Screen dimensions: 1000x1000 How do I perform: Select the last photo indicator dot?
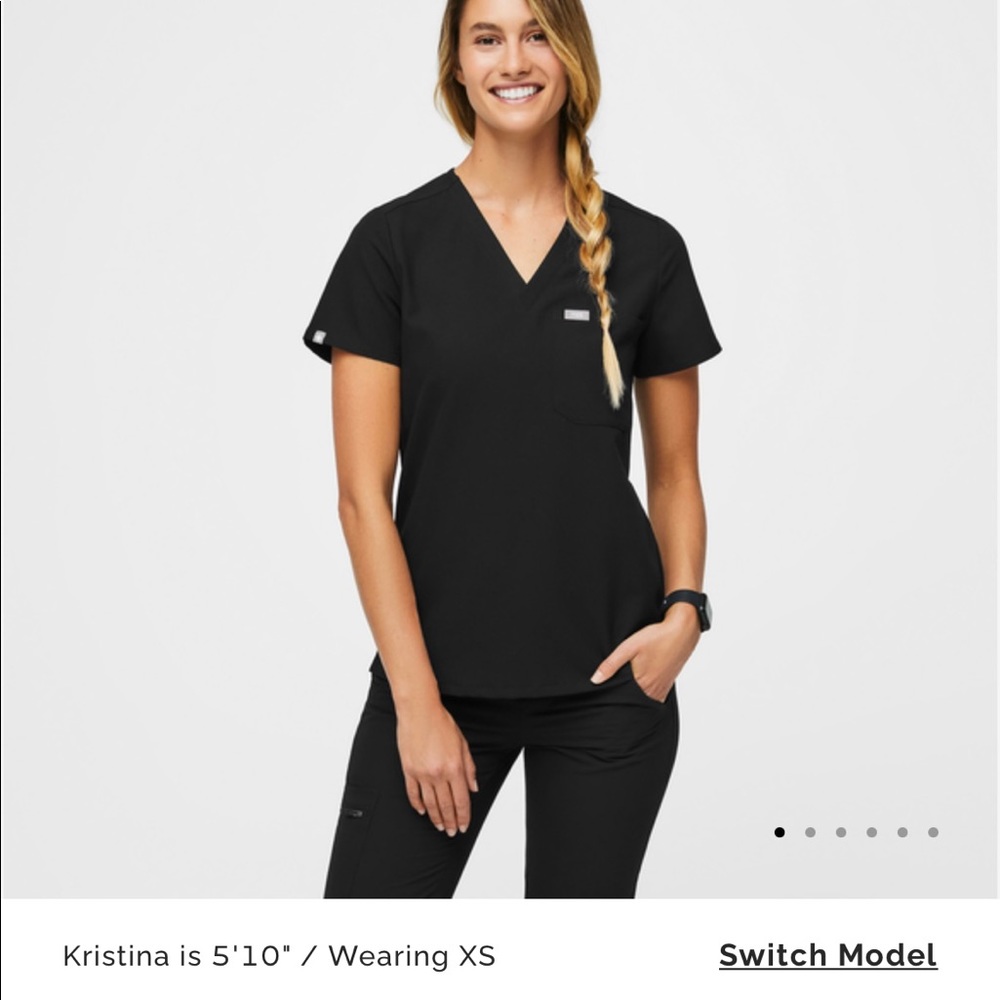tap(933, 832)
